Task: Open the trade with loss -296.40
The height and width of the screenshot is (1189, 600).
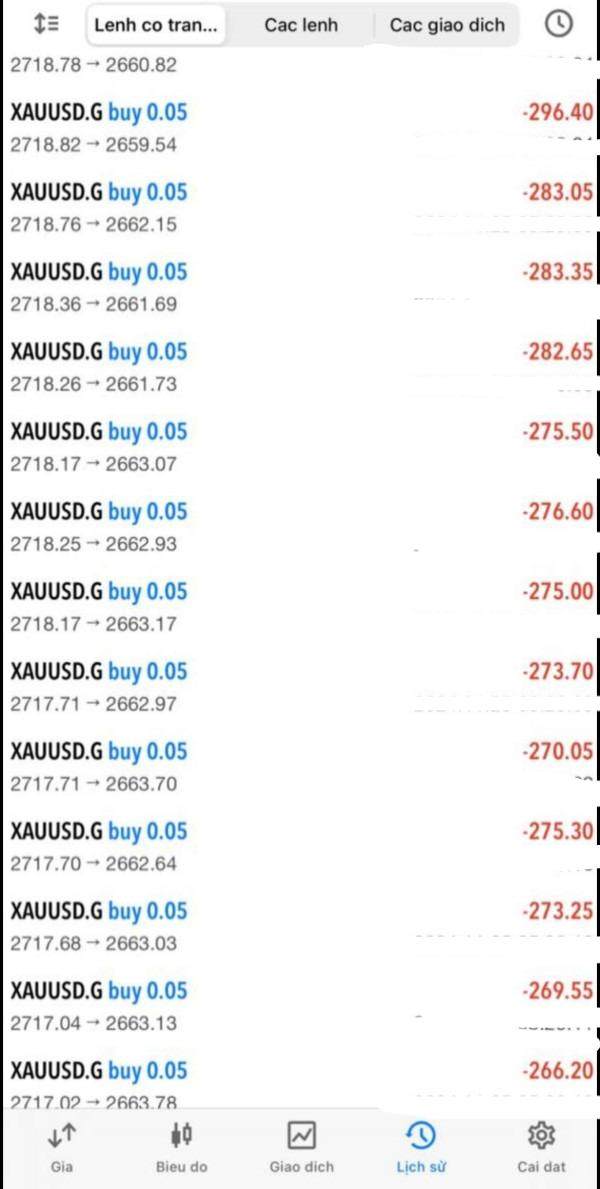Action: (300, 127)
